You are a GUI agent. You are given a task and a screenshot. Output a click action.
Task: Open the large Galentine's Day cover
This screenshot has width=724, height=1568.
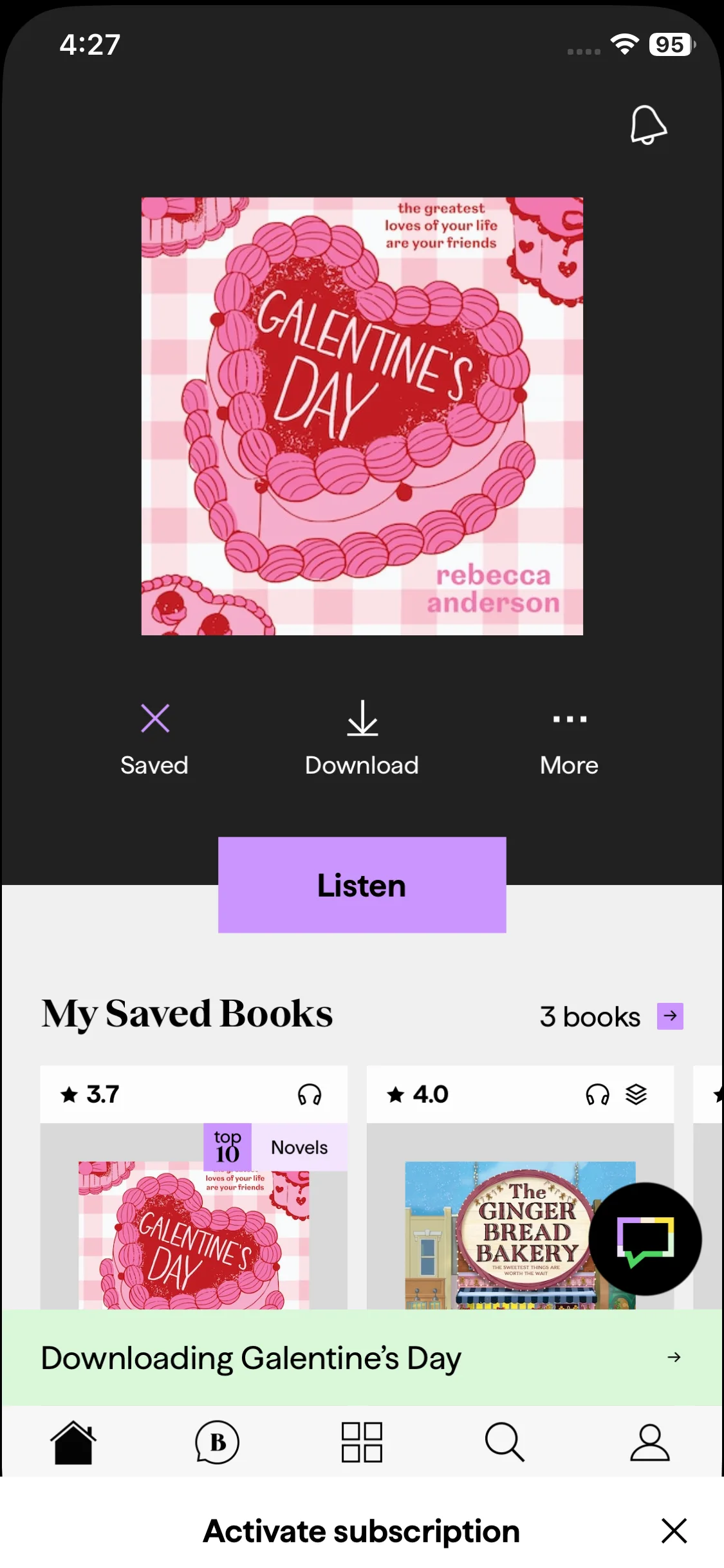pos(362,416)
